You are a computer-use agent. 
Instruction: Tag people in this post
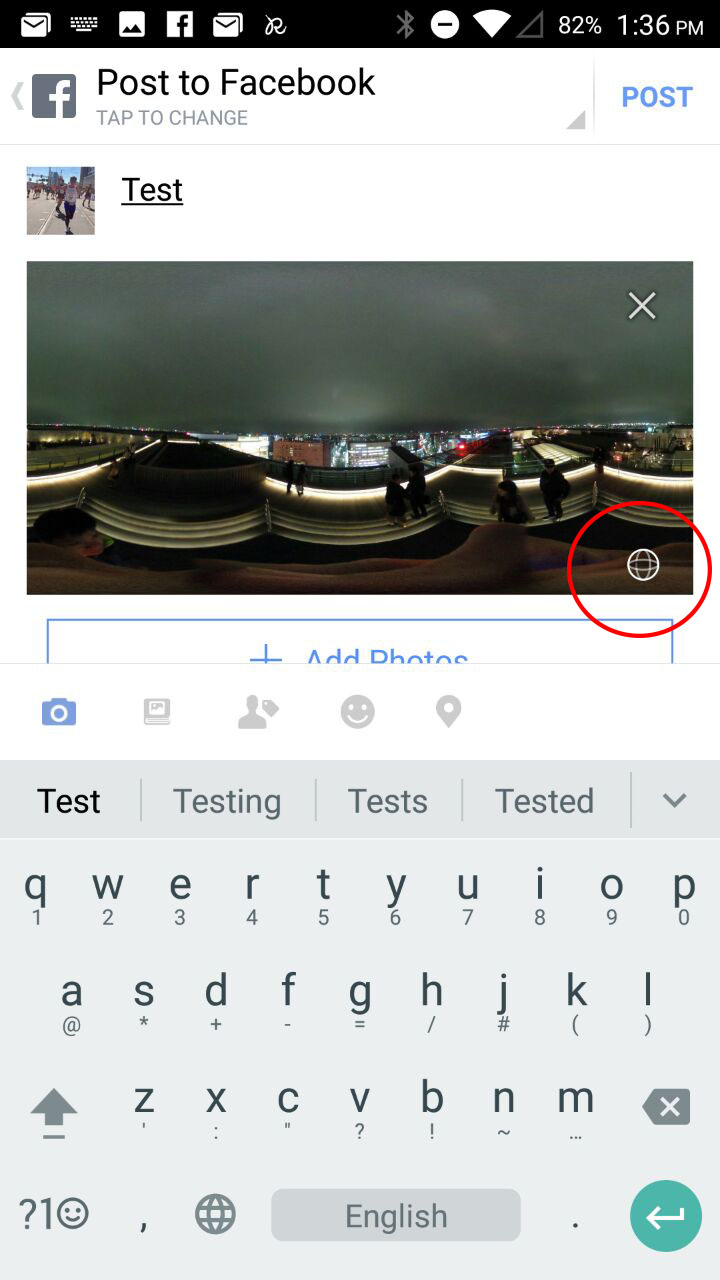(257, 712)
